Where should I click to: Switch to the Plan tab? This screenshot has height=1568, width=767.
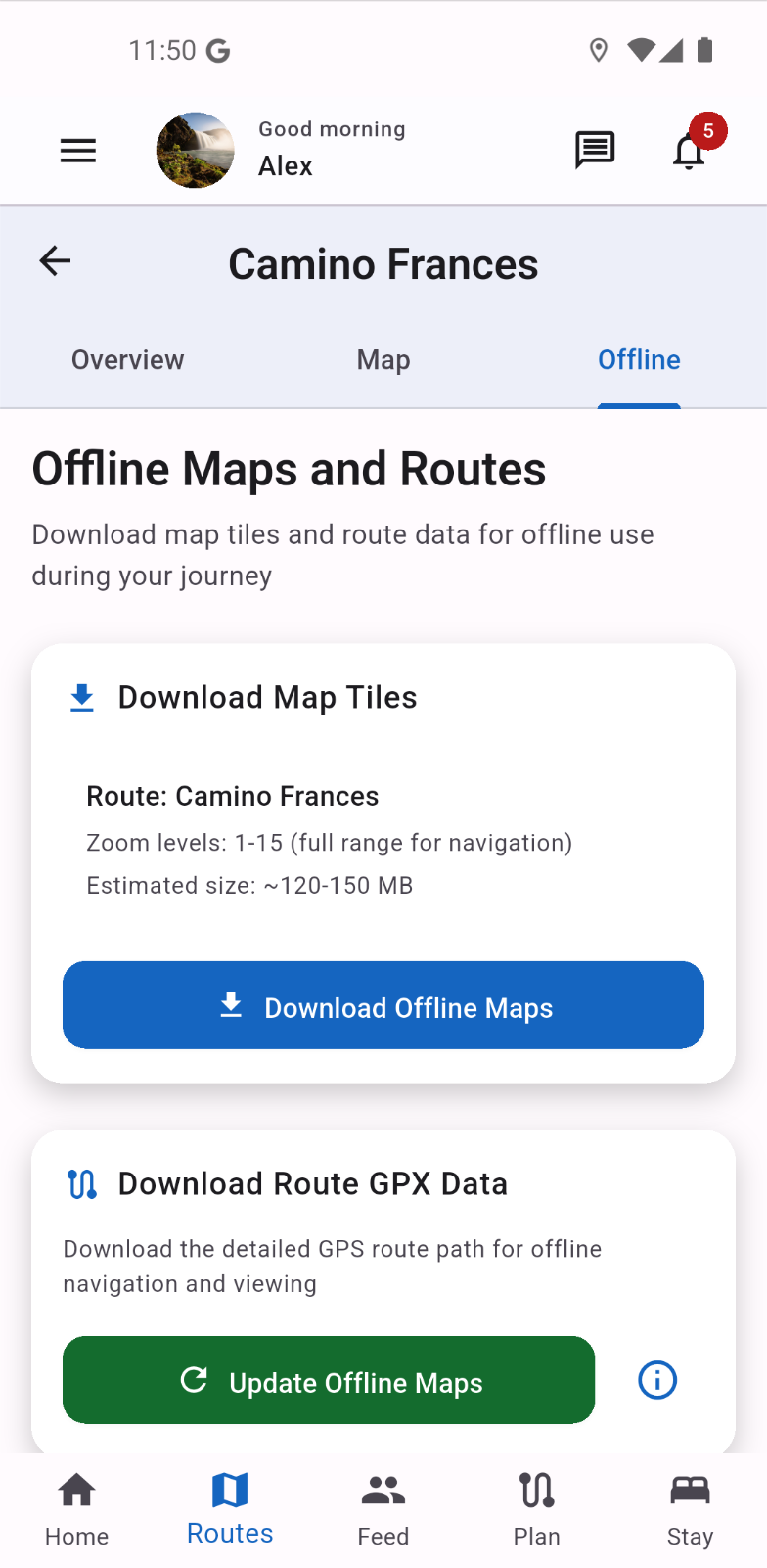(x=537, y=1509)
